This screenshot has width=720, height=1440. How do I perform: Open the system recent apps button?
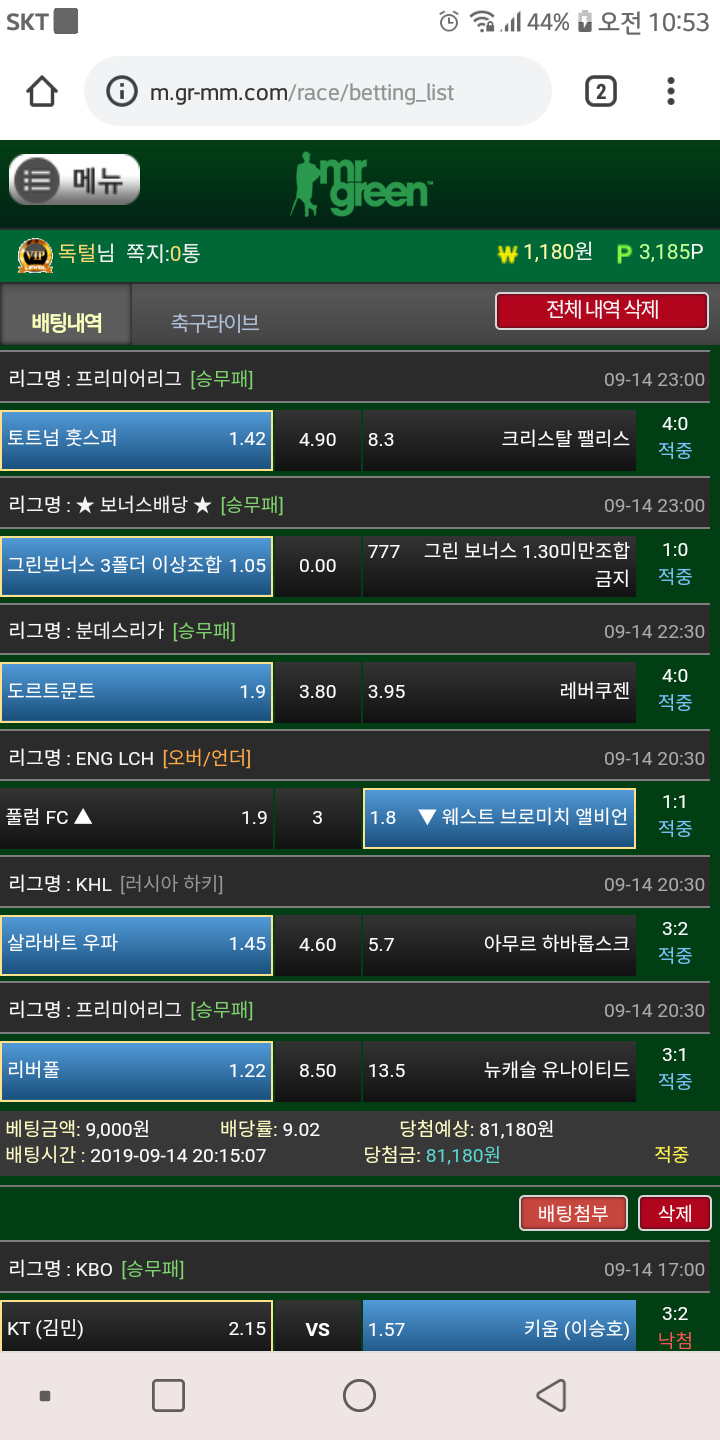(168, 1395)
